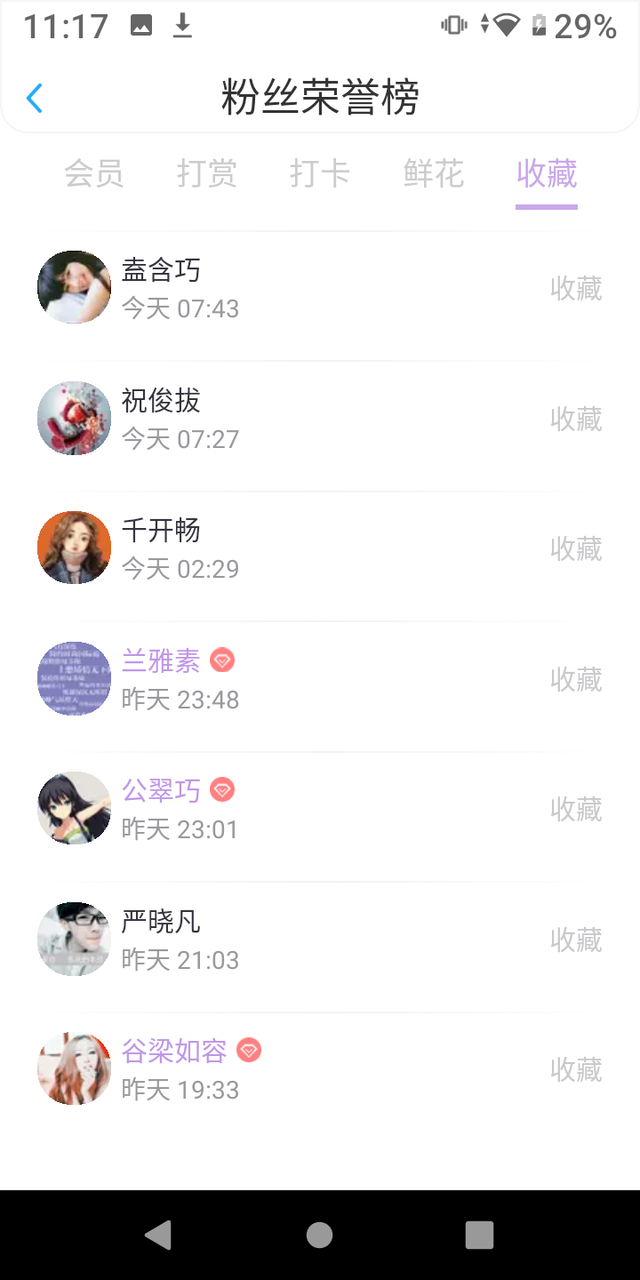This screenshot has height=1280, width=640.
Task: Tap the system back button
Action: click(158, 1235)
